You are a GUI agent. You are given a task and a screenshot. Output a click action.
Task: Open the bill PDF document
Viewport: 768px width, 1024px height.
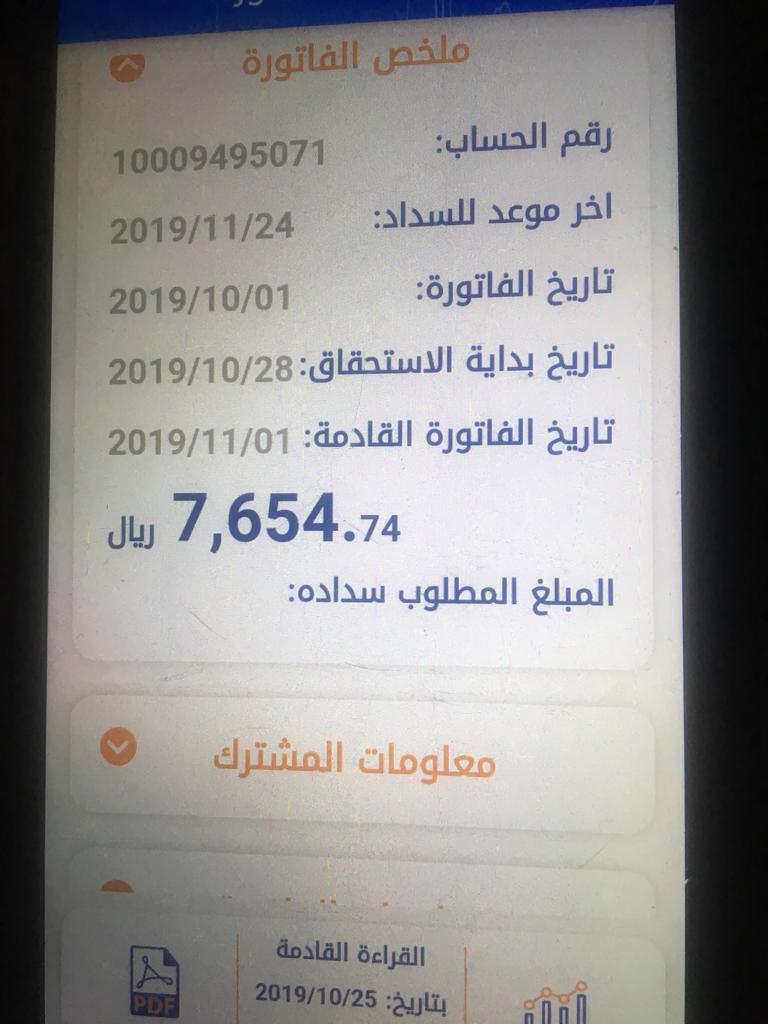point(155,982)
